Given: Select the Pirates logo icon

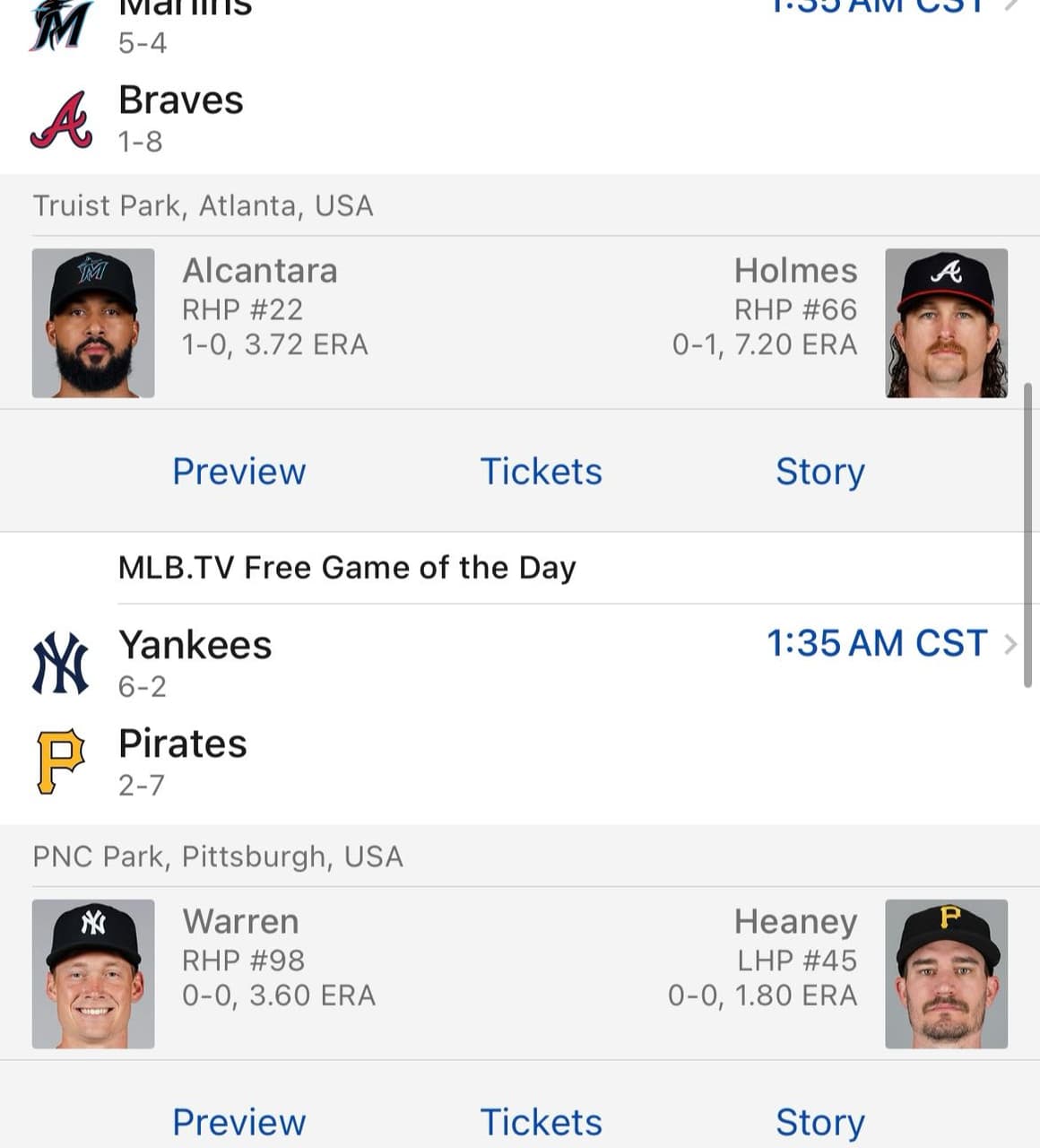Looking at the screenshot, I should [59, 761].
